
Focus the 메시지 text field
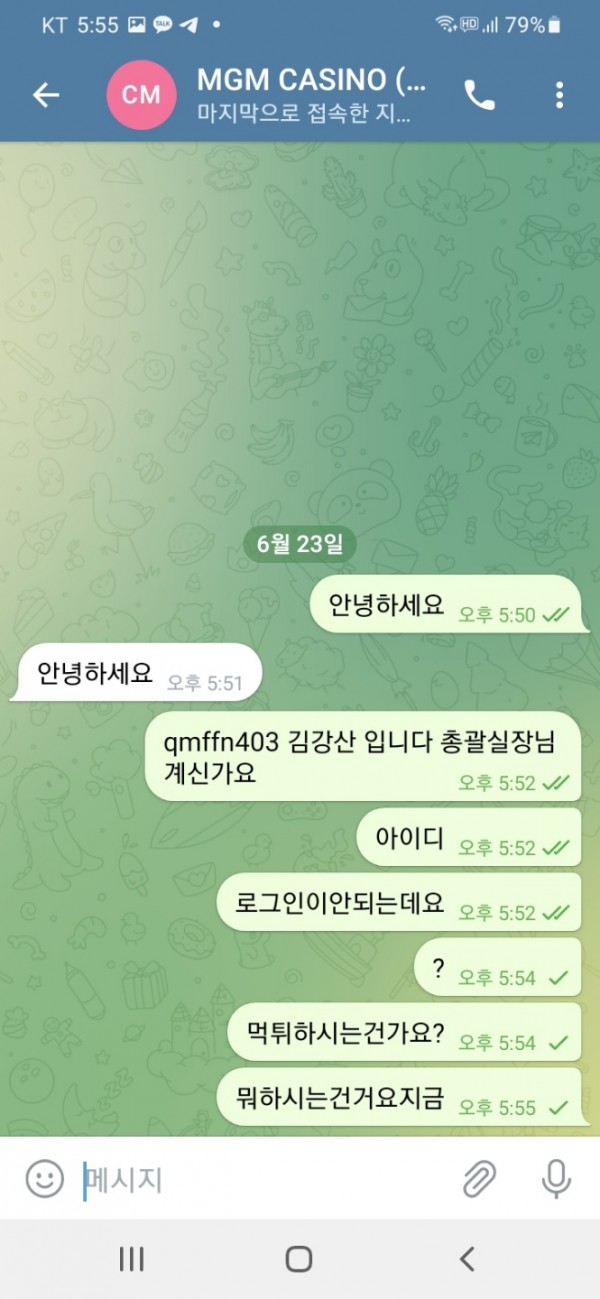(260, 1180)
